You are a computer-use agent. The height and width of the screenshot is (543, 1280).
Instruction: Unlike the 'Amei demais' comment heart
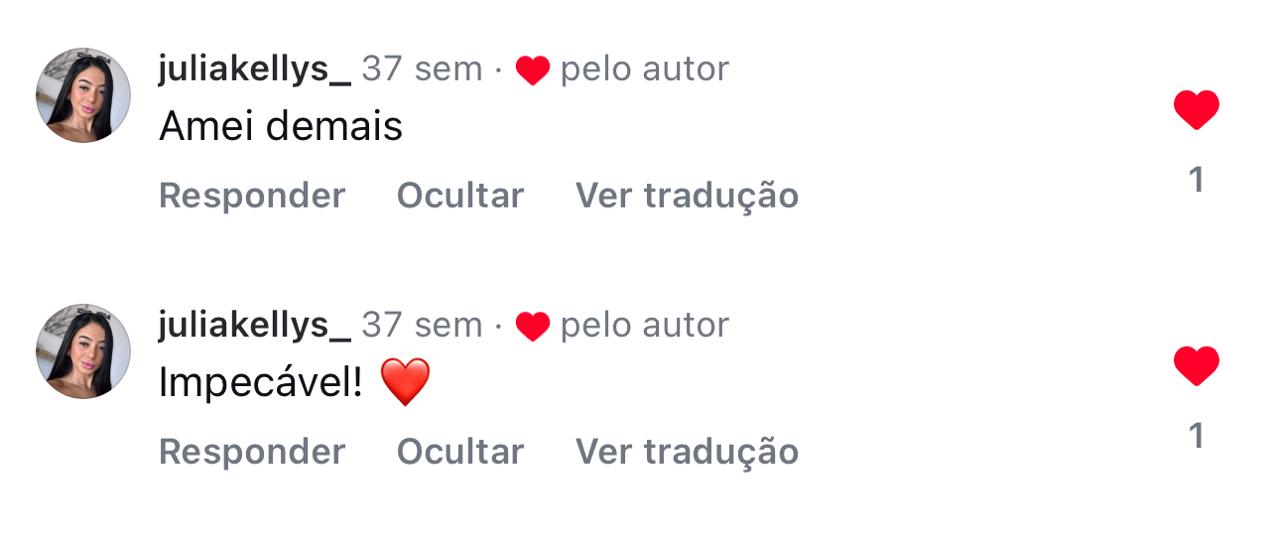click(x=1196, y=110)
